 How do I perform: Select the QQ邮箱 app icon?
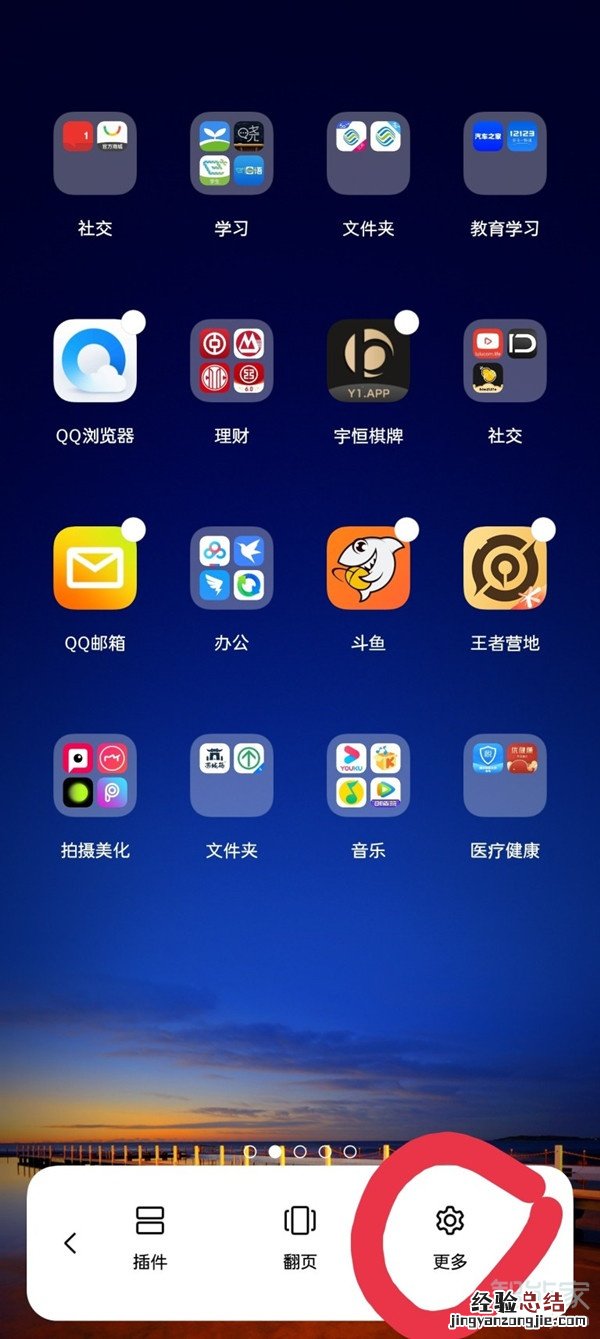coord(95,568)
